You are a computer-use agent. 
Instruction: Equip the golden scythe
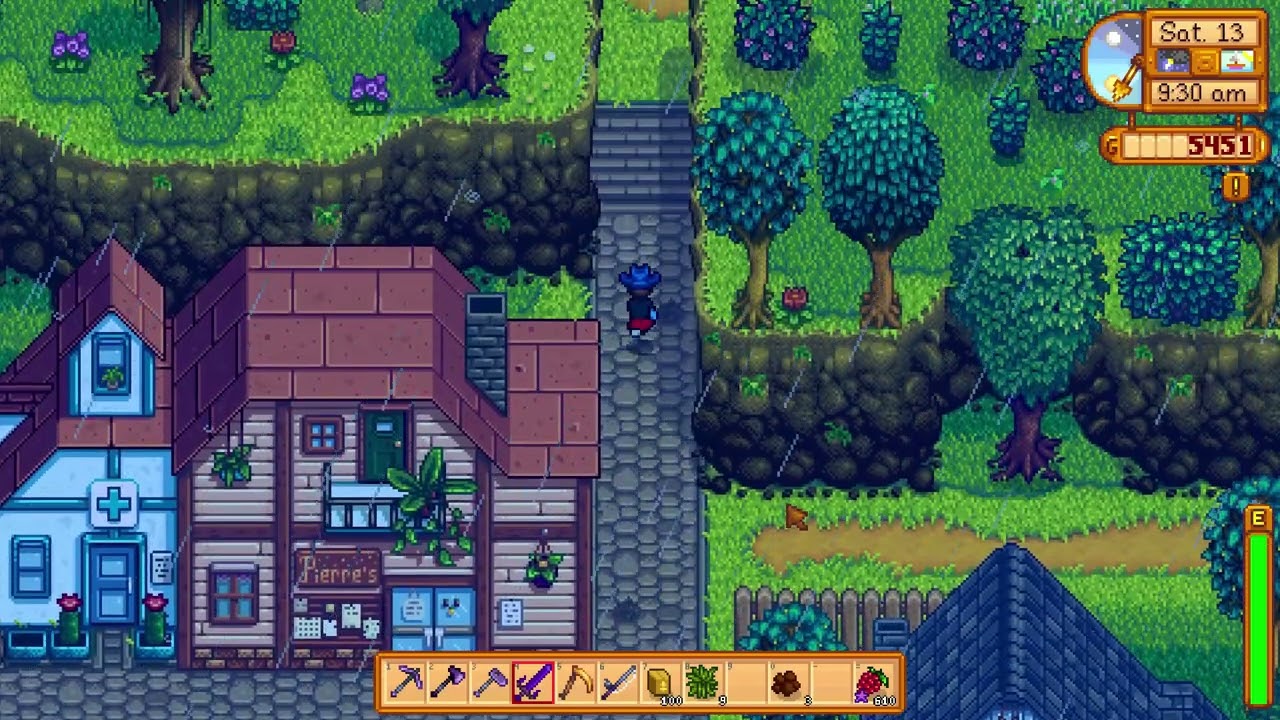click(x=576, y=683)
